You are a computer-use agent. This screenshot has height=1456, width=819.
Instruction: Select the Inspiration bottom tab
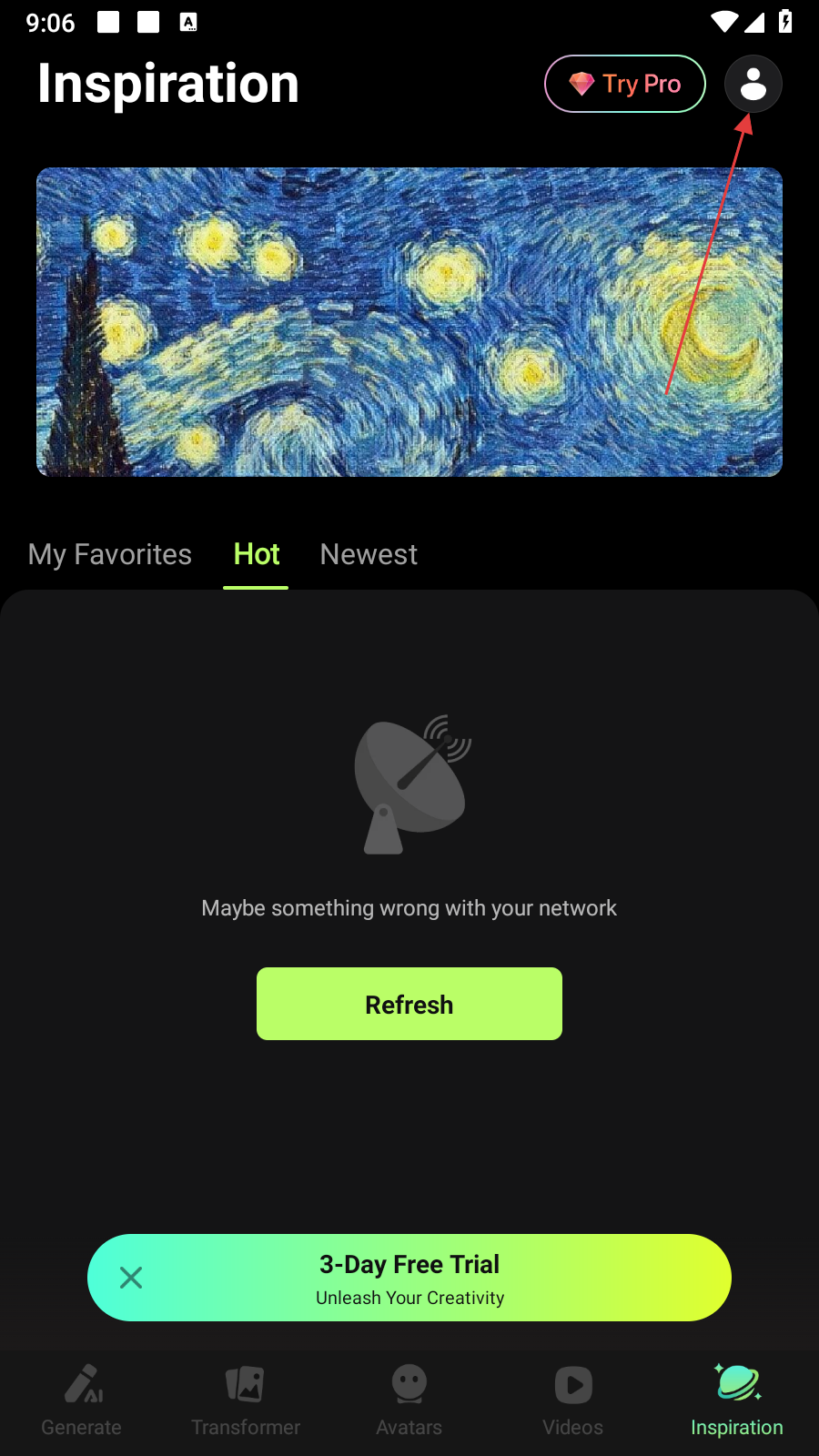(737, 1401)
